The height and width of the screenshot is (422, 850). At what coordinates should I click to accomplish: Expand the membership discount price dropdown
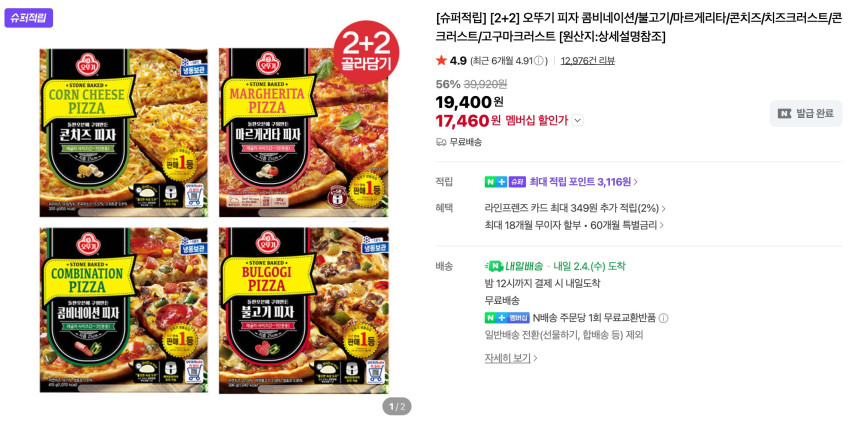(578, 121)
